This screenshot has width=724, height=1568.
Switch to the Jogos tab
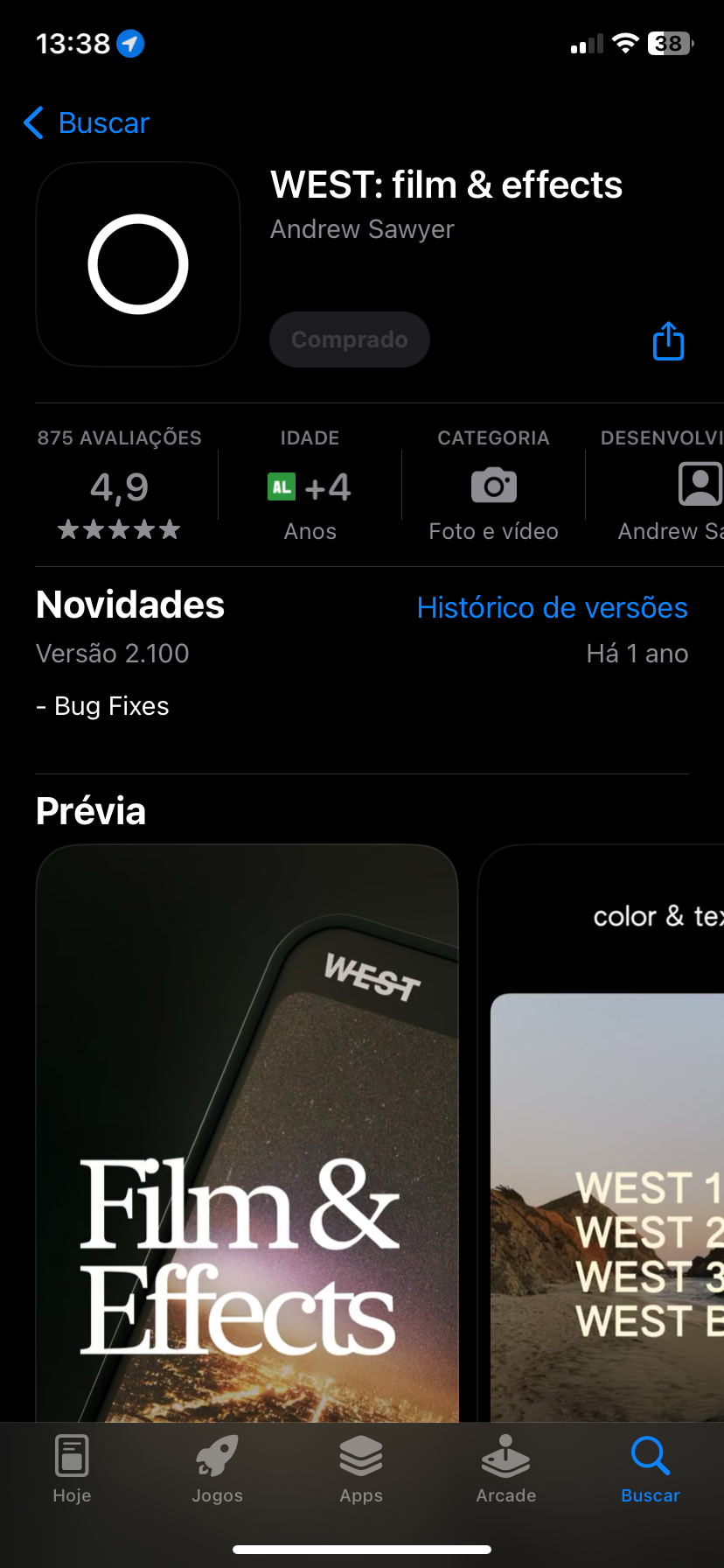217,1470
